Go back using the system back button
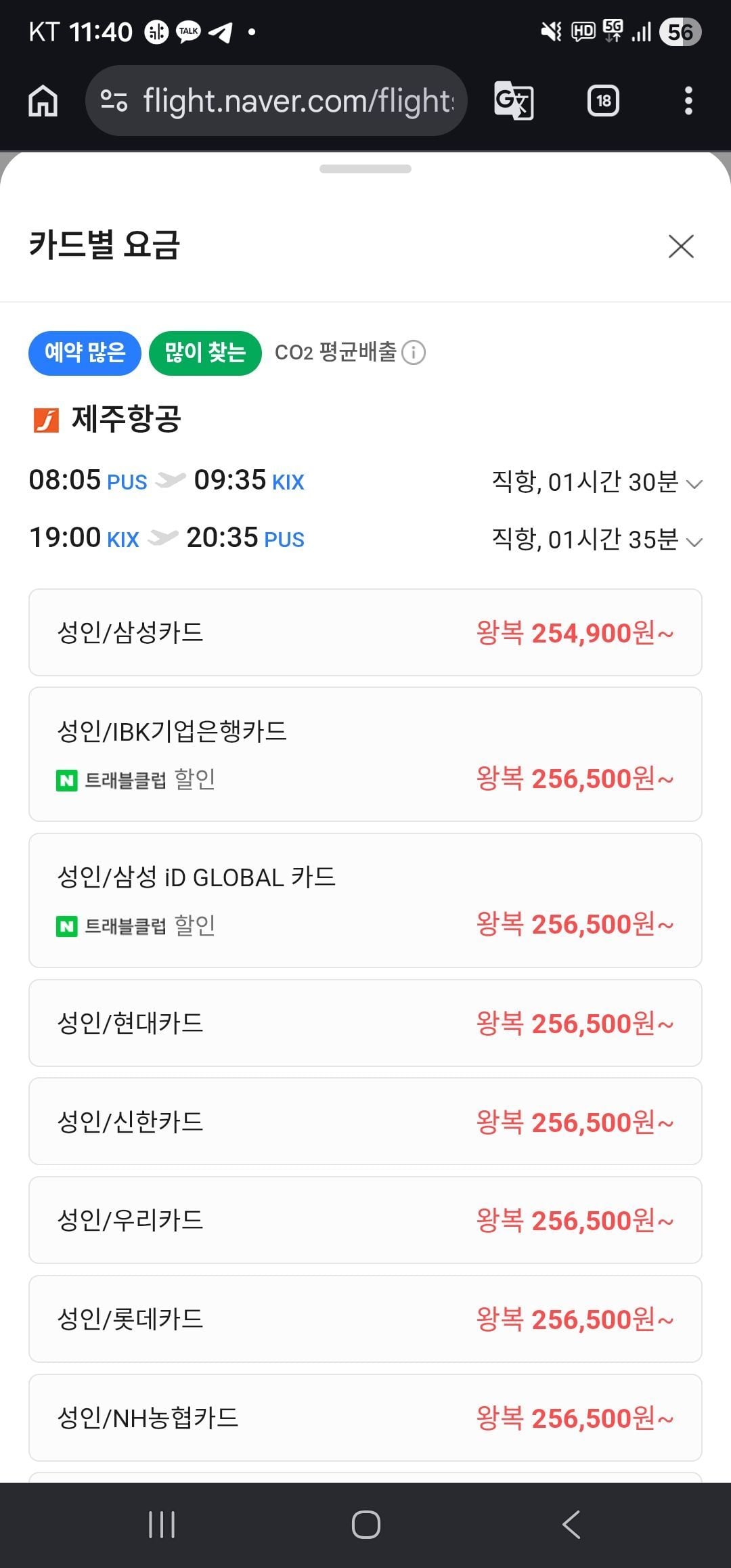Screen dimensions: 731x1568 [x=571, y=1525]
